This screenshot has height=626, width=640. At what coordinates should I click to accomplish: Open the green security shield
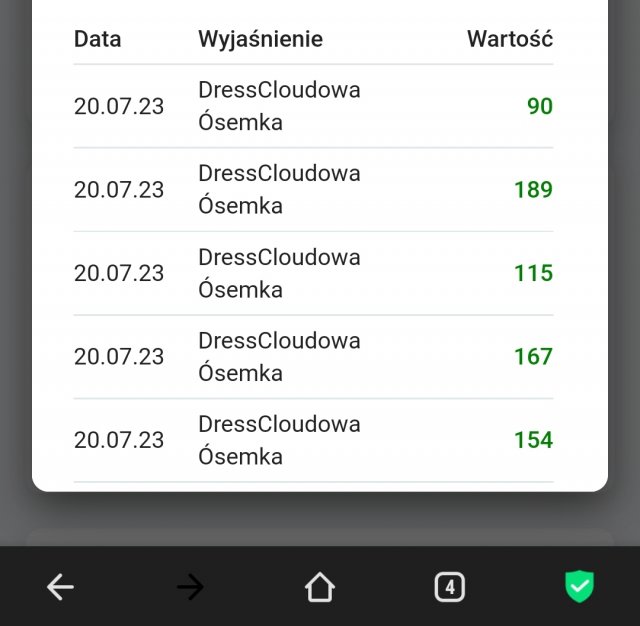tap(579, 587)
